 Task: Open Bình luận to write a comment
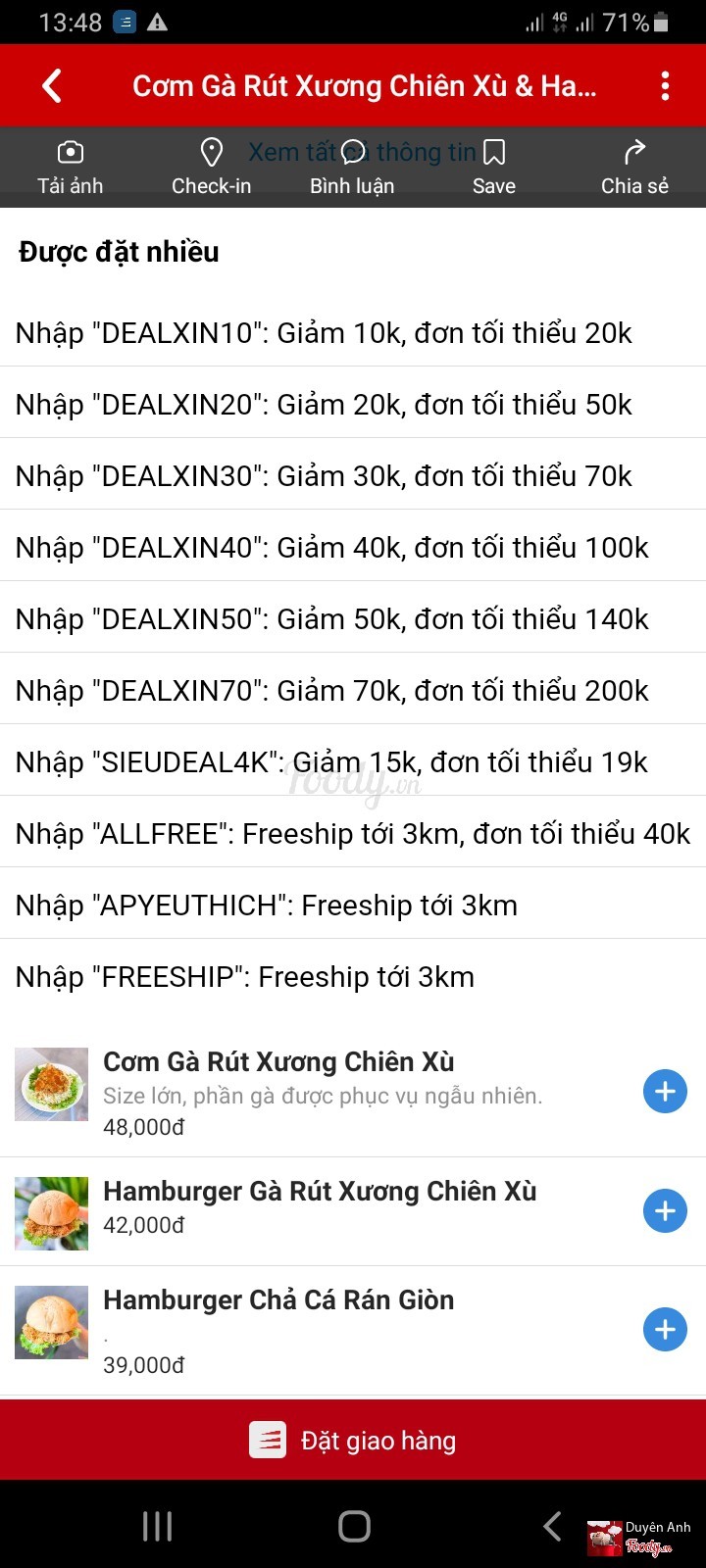[x=352, y=168]
